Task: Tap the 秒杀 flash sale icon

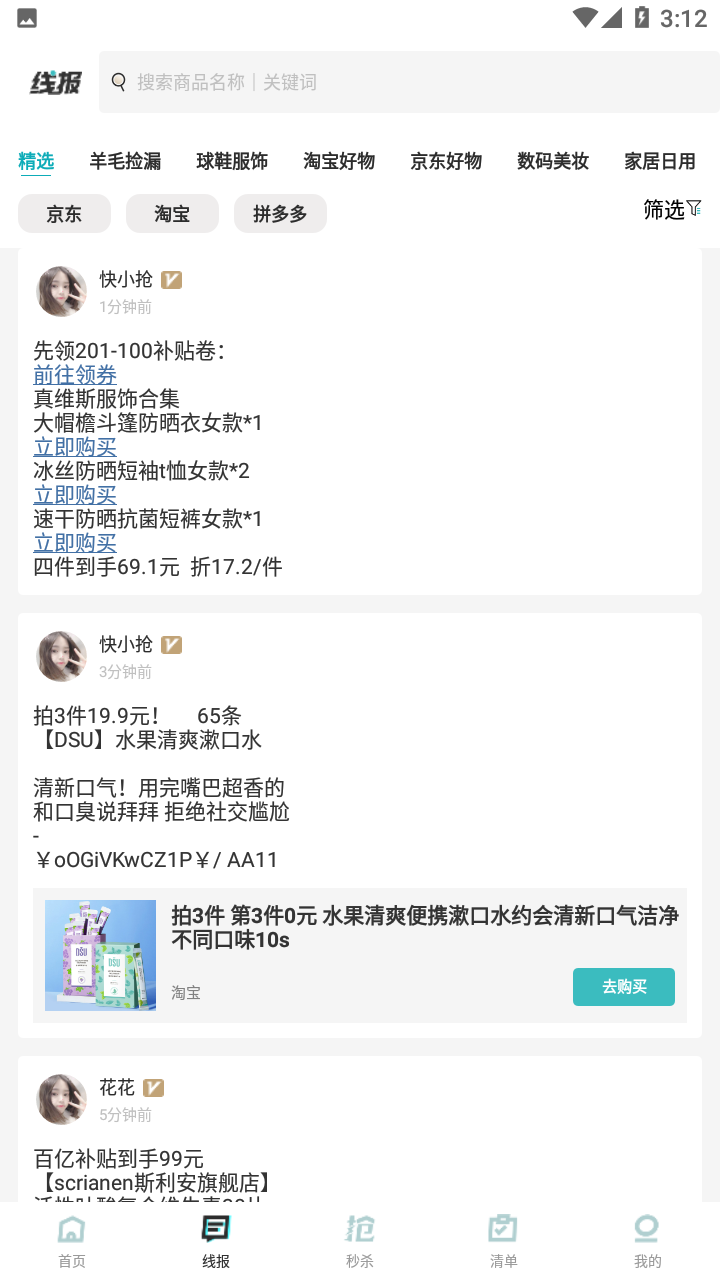Action: click(359, 1228)
